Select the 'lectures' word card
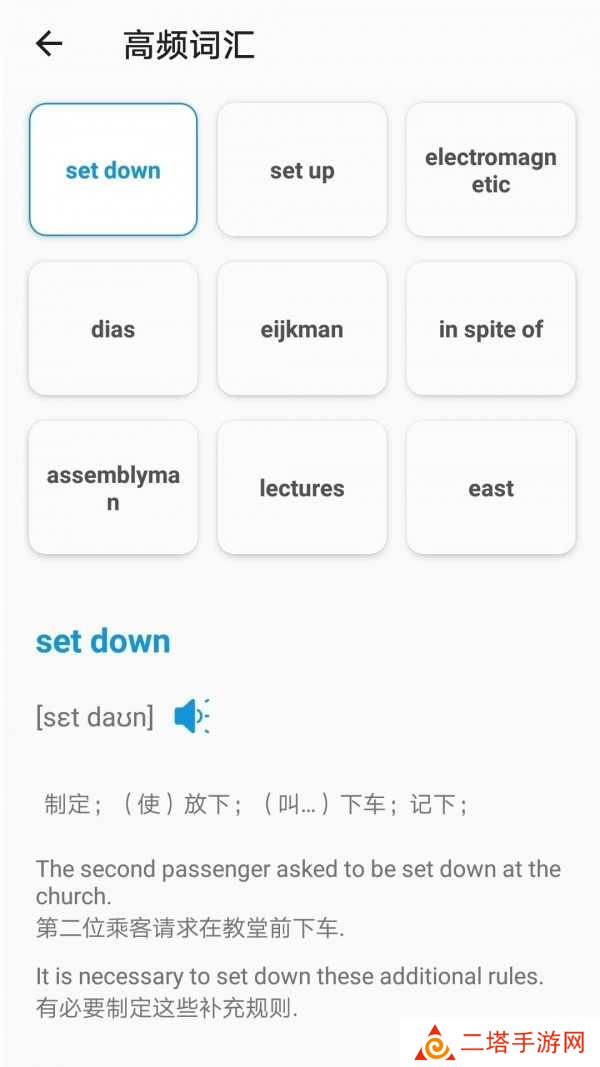Screen dimensions: 600x1067 click(x=302, y=488)
